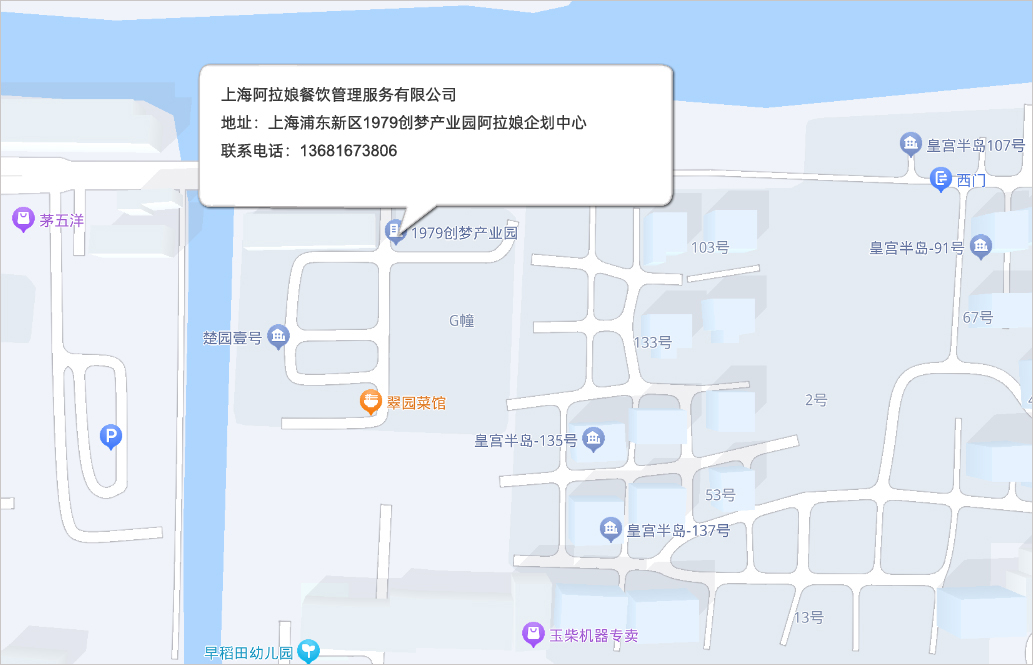Open the 皇宫半岛-135号 marker
Image resolution: width=1033 pixels, height=665 pixels.
click(593, 439)
